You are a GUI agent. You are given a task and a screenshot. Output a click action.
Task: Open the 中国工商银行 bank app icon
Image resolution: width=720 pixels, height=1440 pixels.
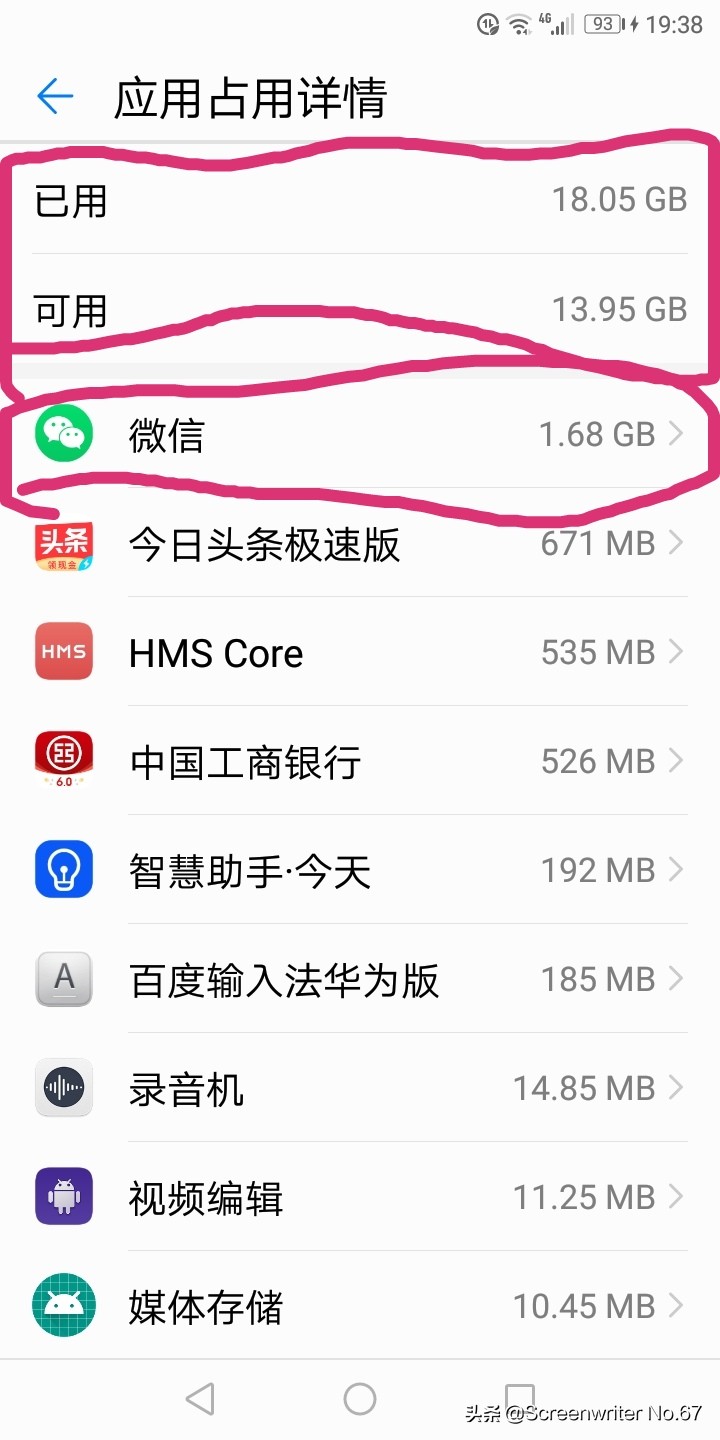point(64,761)
